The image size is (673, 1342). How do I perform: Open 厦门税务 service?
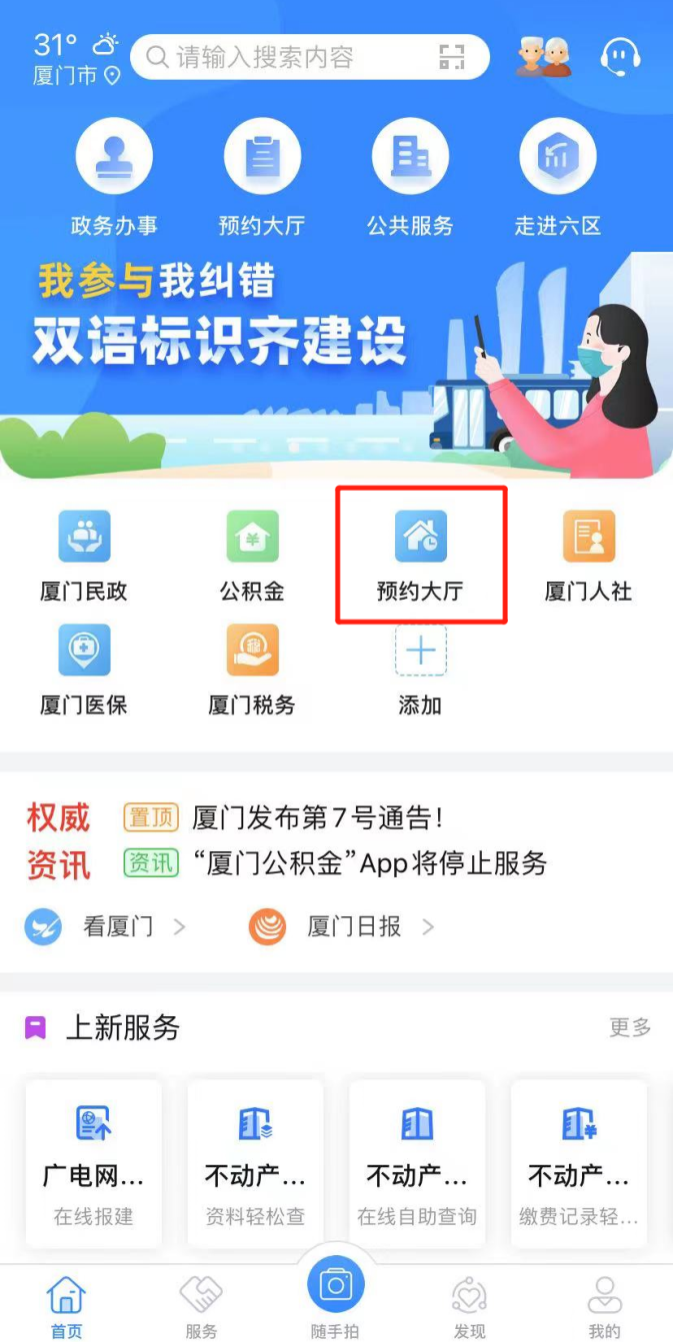[x=252, y=670]
